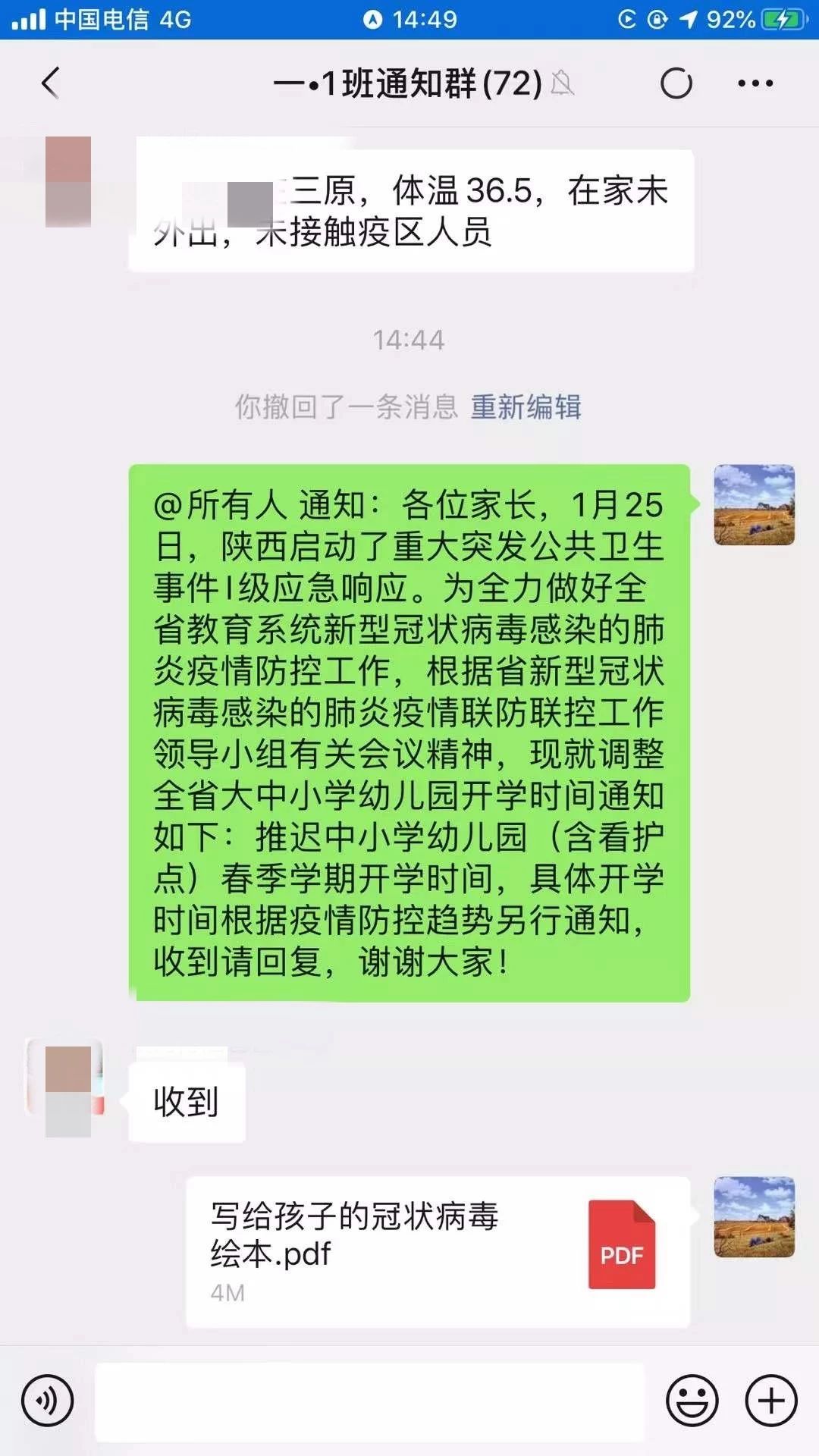819x1456 pixels.
Task: Focus the message text field
Action: (370, 1401)
